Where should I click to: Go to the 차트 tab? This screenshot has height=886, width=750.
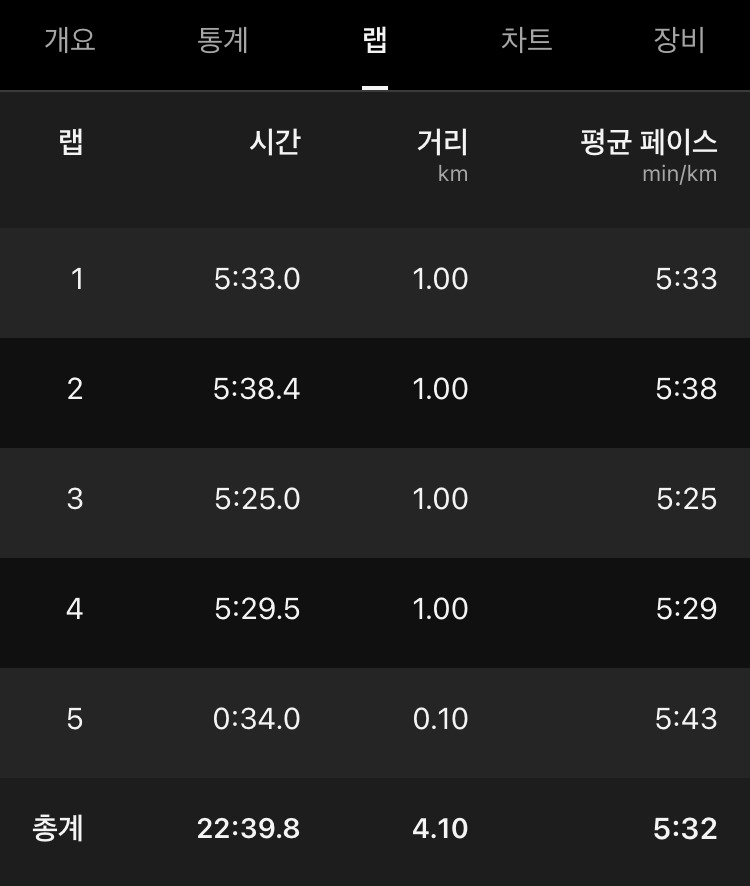click(x=527, y=40)
